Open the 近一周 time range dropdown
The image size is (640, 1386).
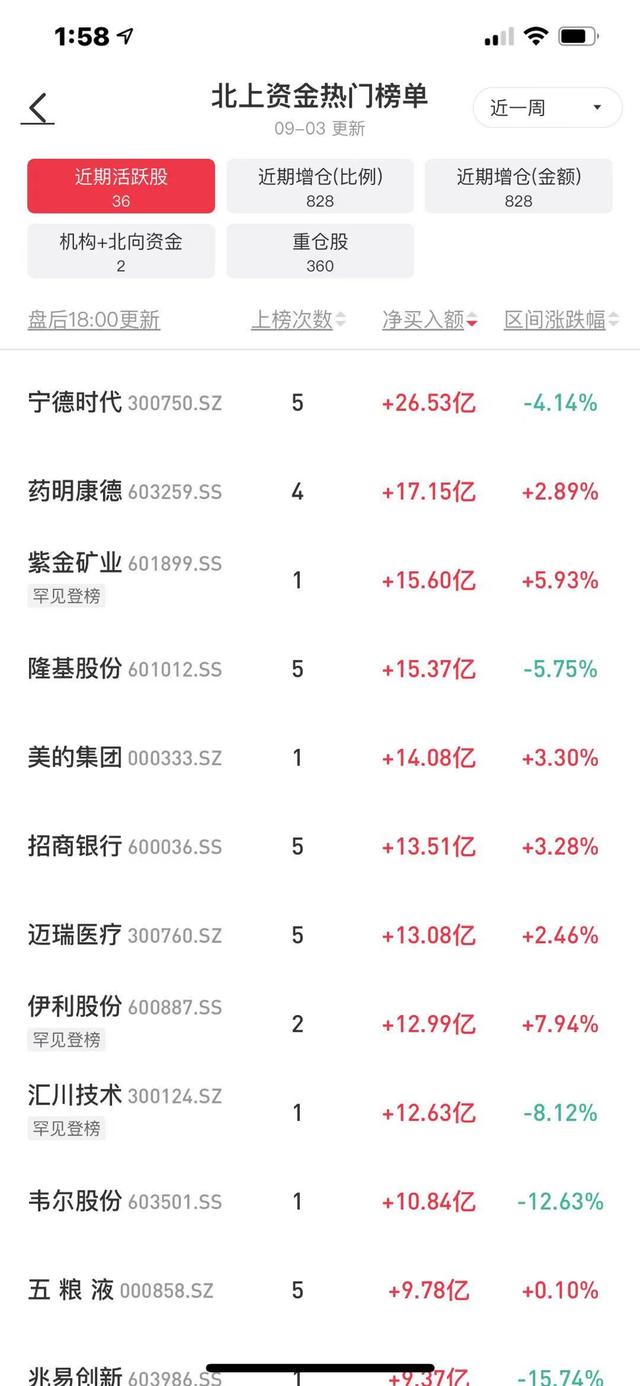point(547,108)
